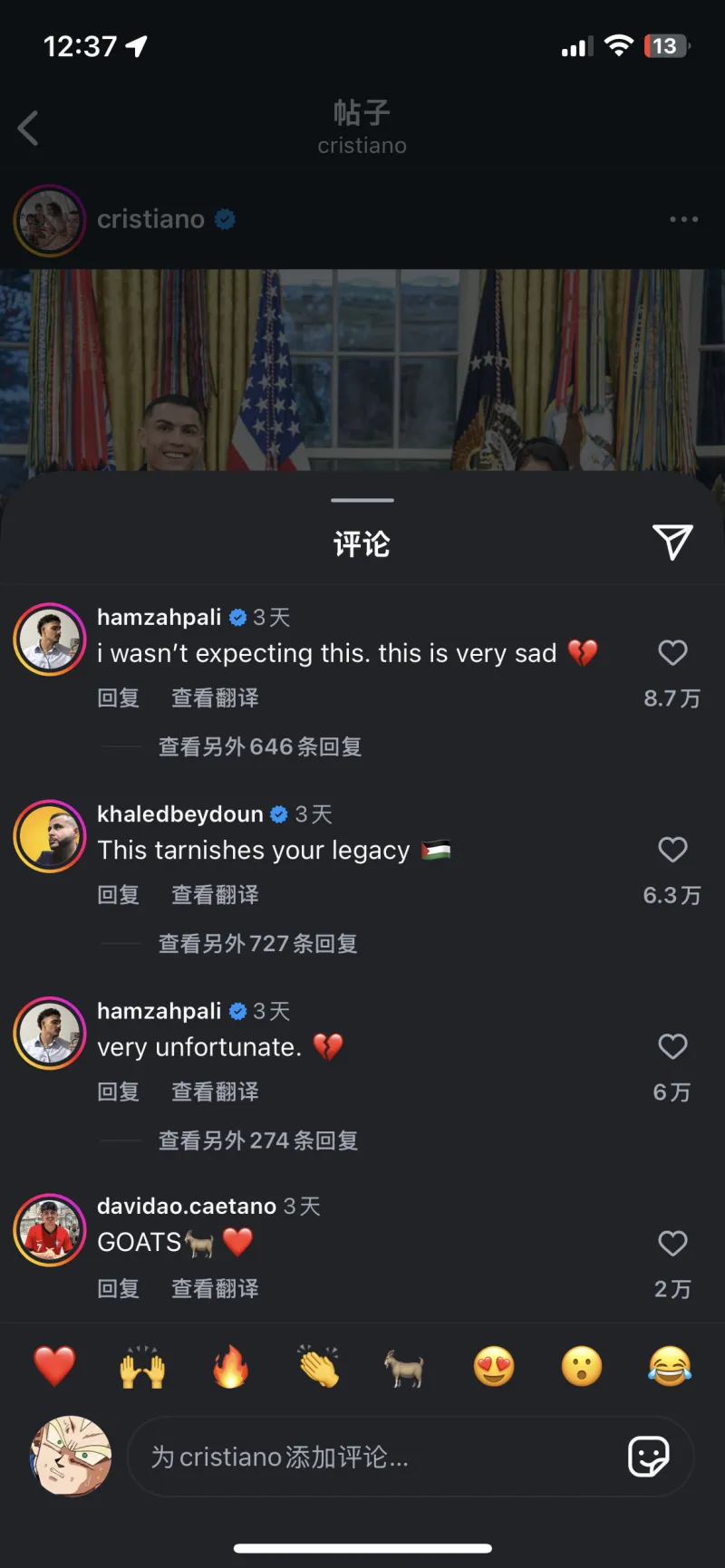Open the sticker picker in comment box
This screenshot has width=725, height=1568.
click(648, 1457)
